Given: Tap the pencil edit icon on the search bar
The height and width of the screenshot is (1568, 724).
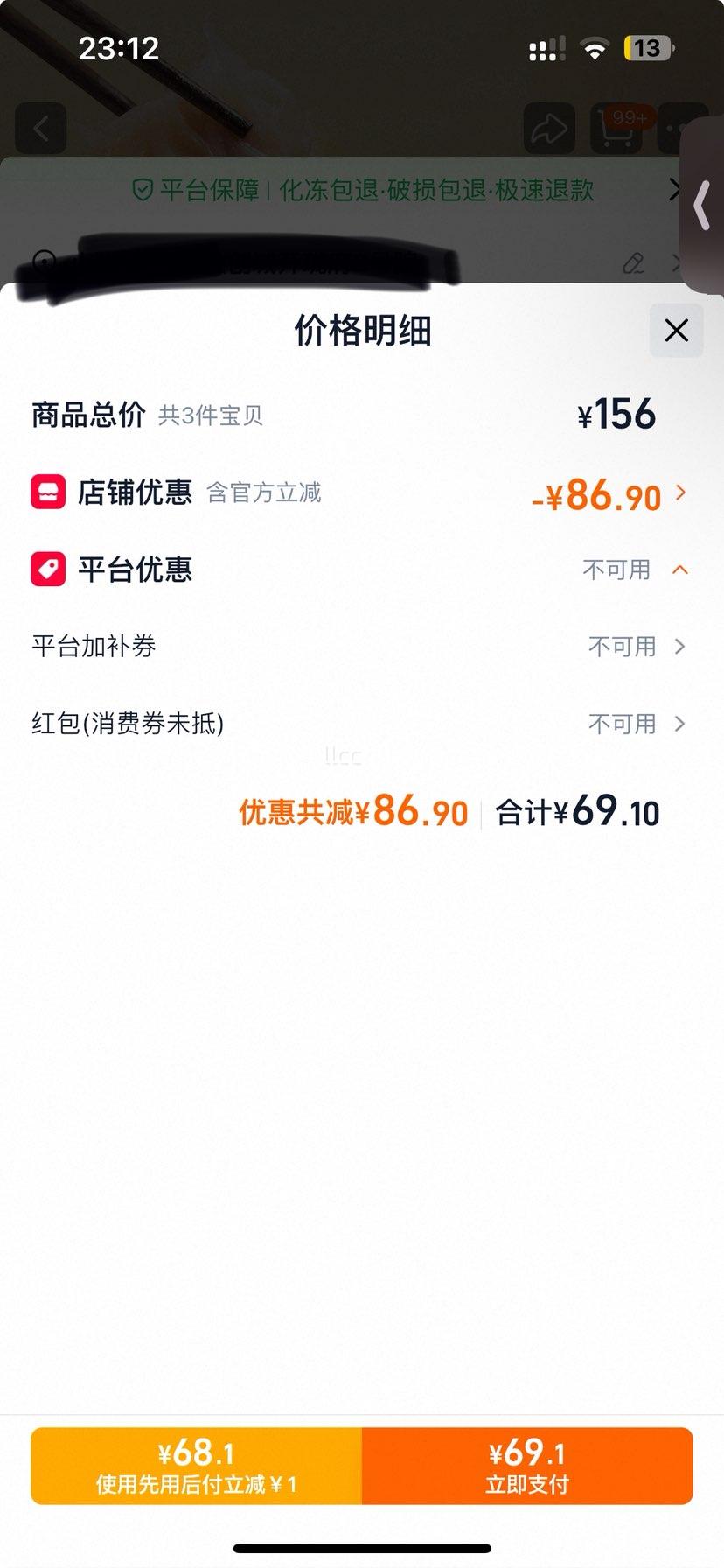Looking at the screenshot, I should 633,264.
